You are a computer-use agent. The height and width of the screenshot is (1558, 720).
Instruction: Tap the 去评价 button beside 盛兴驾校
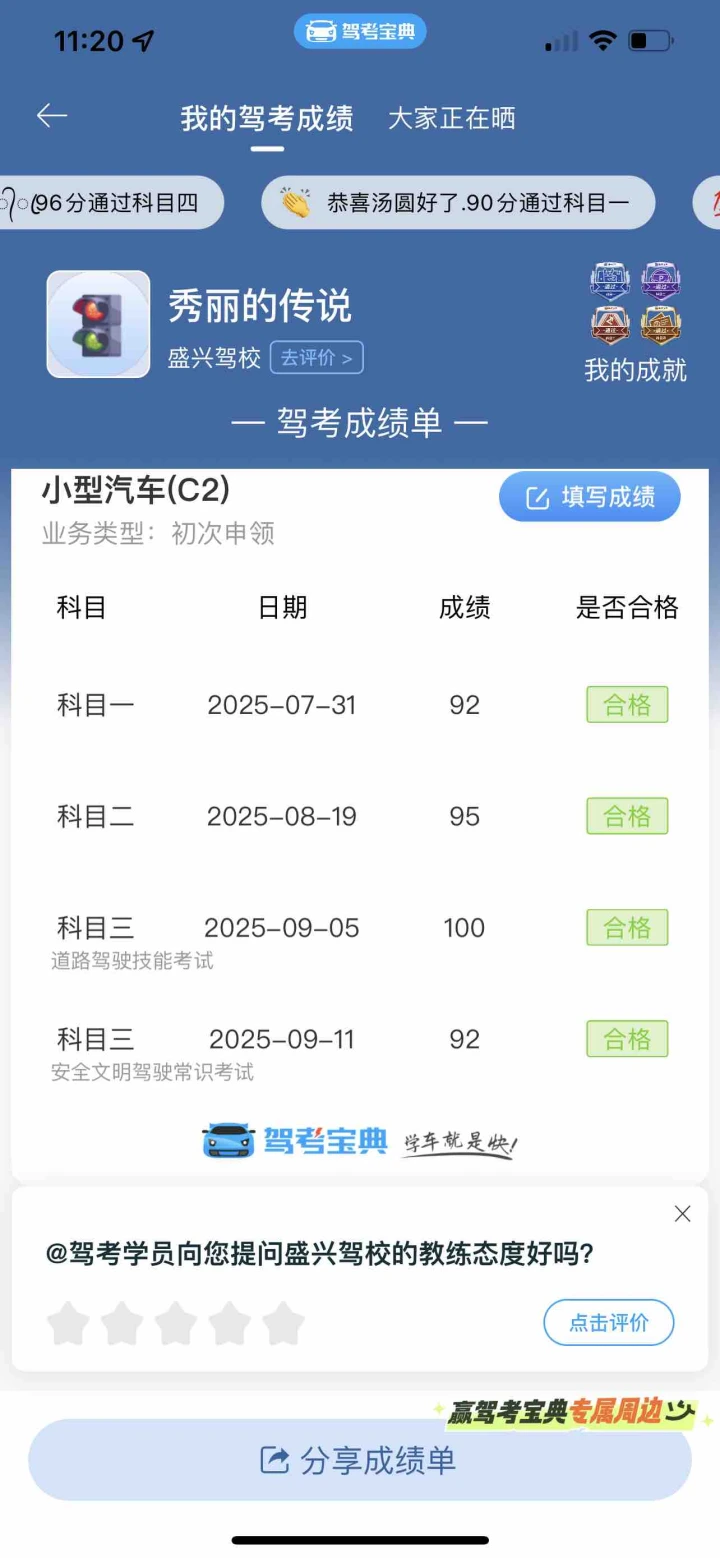[x=316, y=357]
